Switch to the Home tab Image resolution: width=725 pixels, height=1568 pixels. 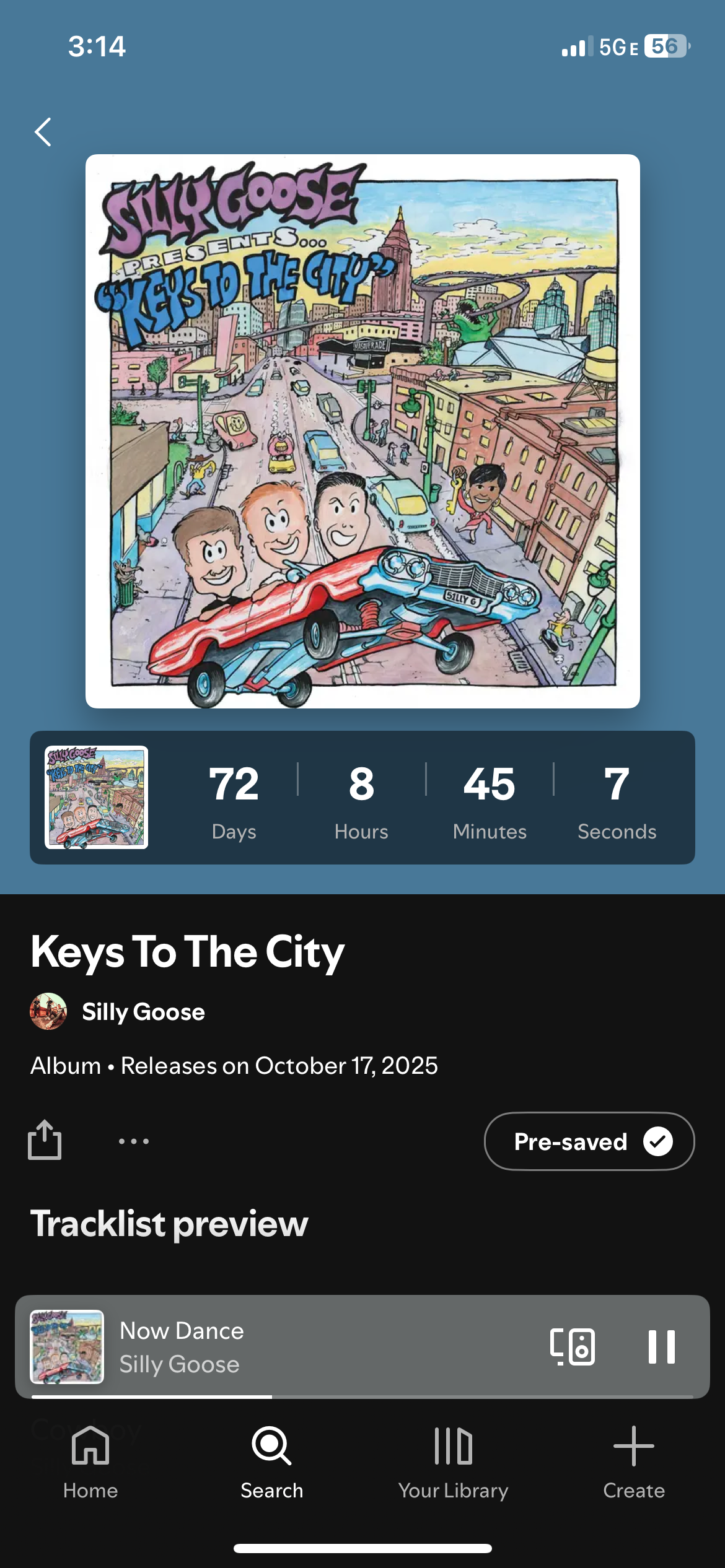tap(90, 1463)
